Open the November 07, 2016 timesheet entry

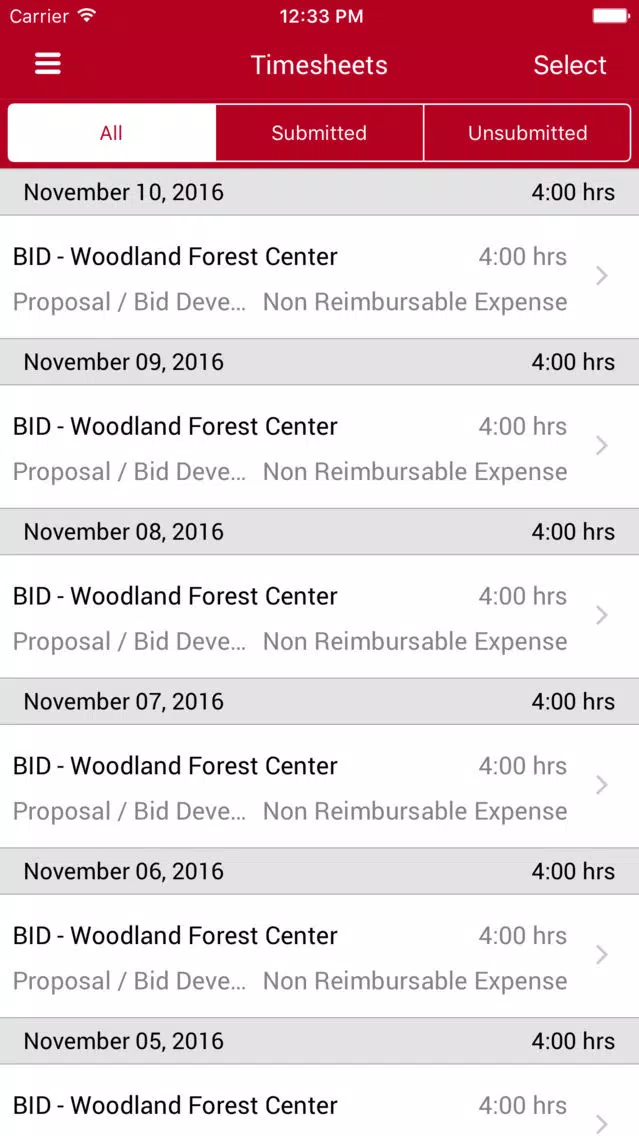pos(320,785)
